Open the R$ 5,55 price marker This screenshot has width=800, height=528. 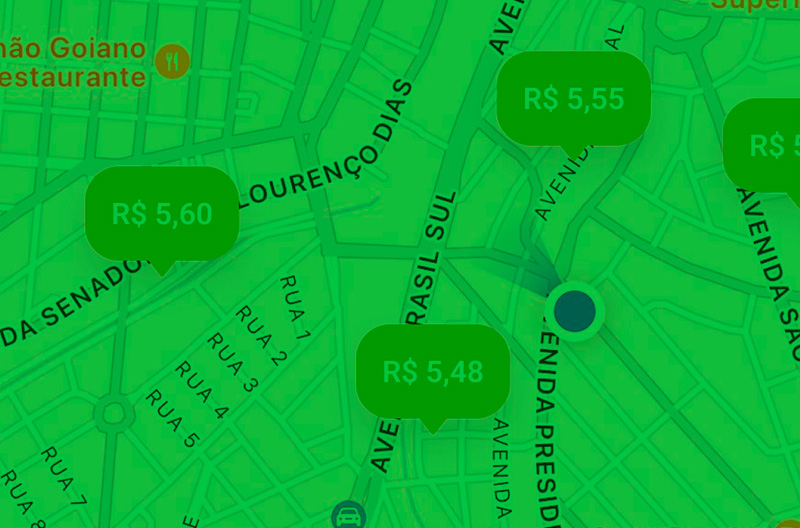tap(573, 98)
